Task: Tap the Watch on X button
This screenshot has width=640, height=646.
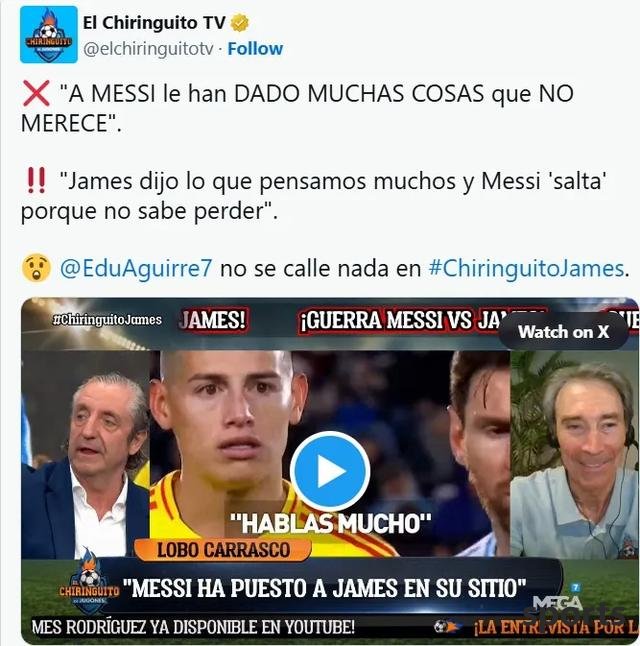Action: tap(563, 331)
